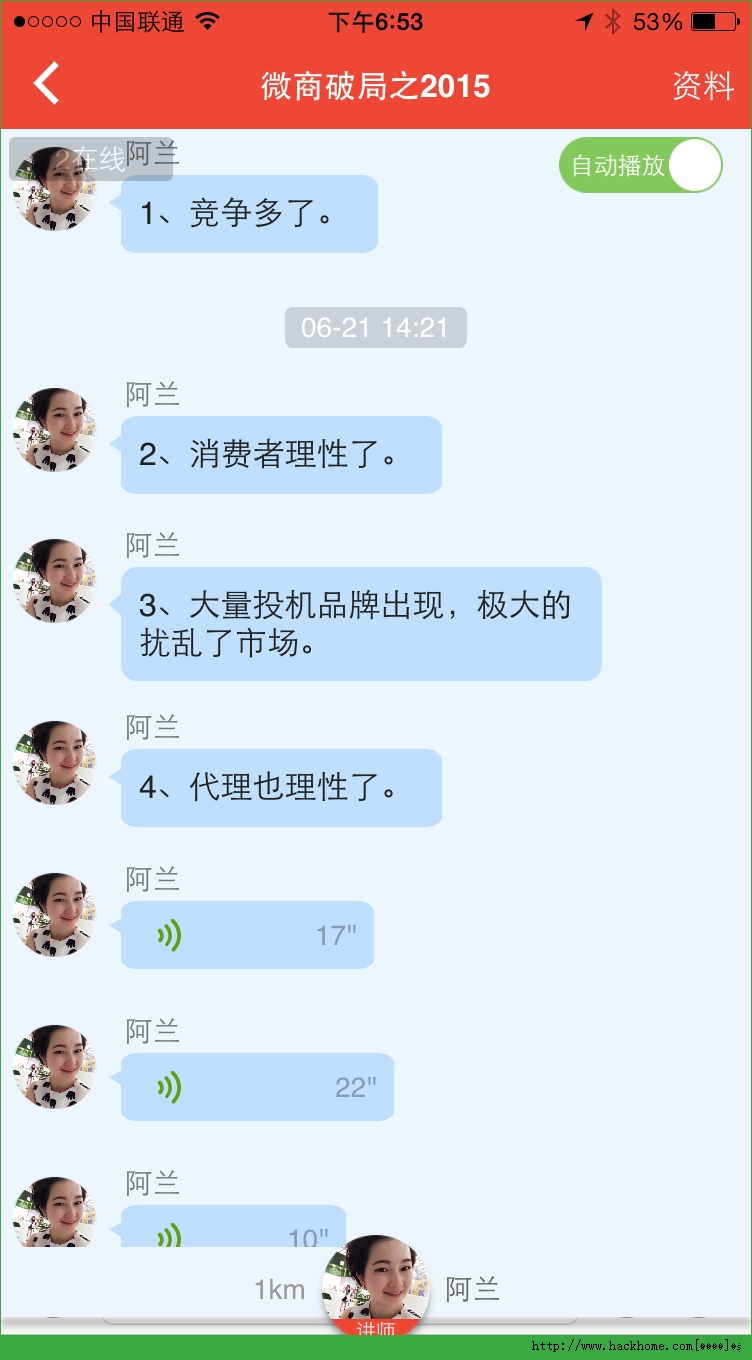Play the 10" voice message
Image resolution: width=752 pixels, height=1360 pixels.
233,1229
